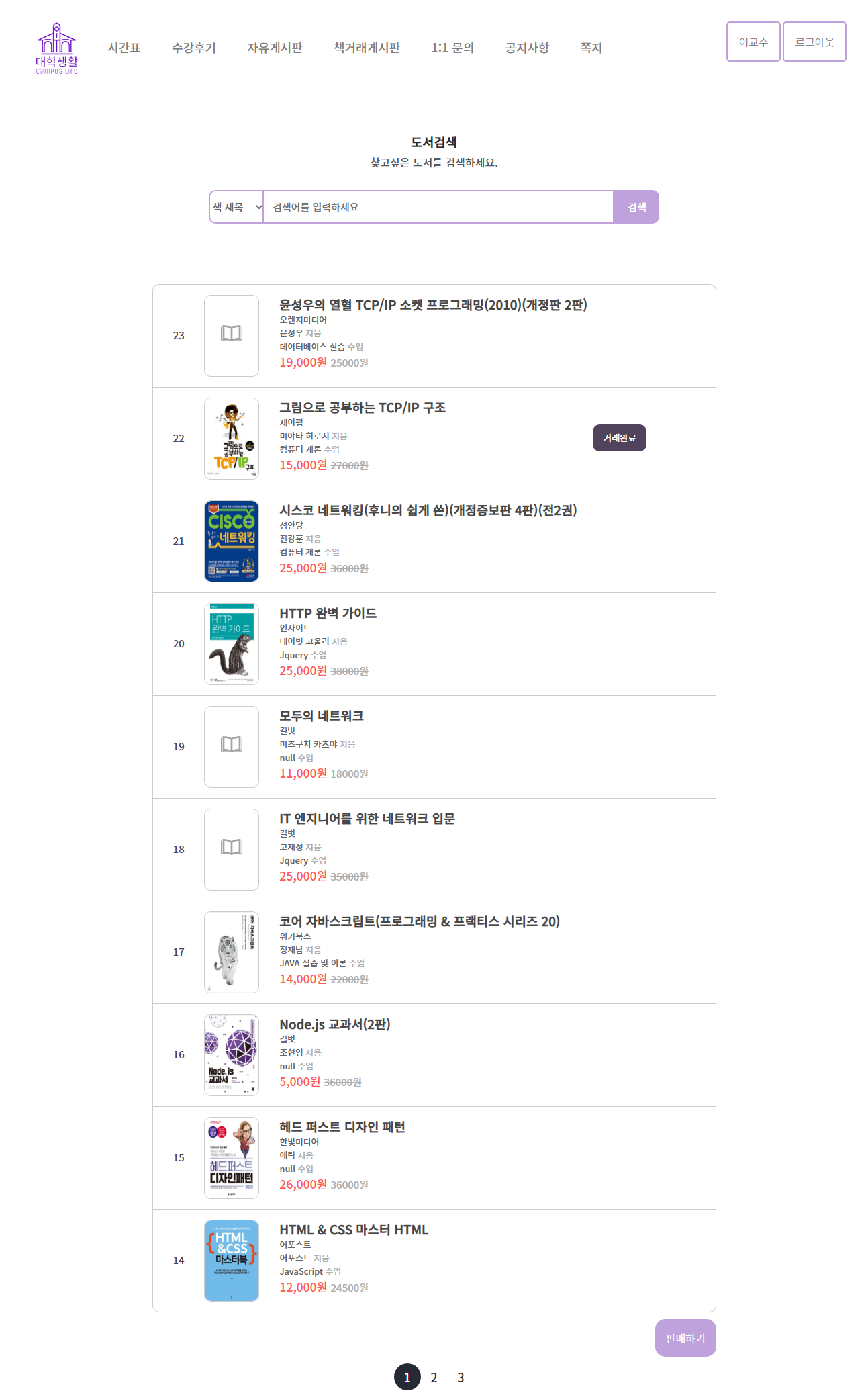868x1397 pixels.
Task: Open the 1:1 문의 page
Action: 452,48
